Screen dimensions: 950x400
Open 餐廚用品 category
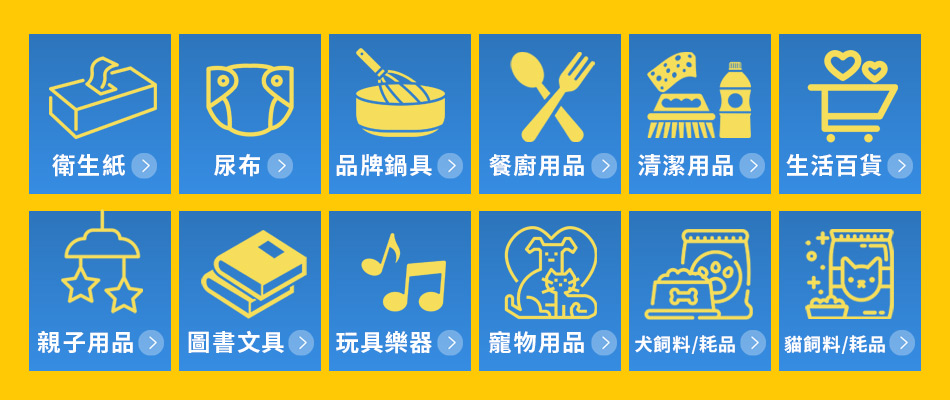tap(550, 114)
